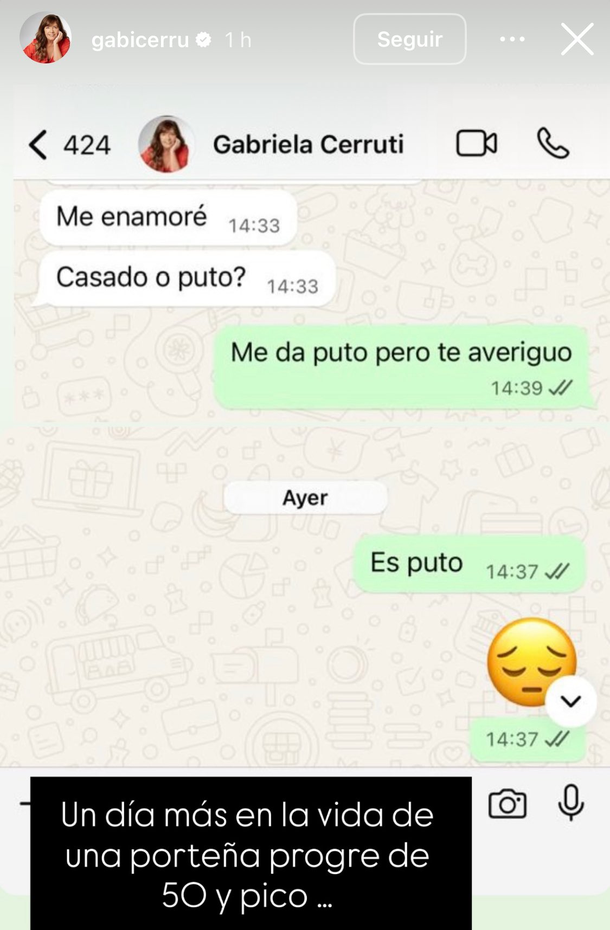Open the story's three-dot options menu
The height and width of the screenshot is (930, 610).
click(x=512, y=39)
